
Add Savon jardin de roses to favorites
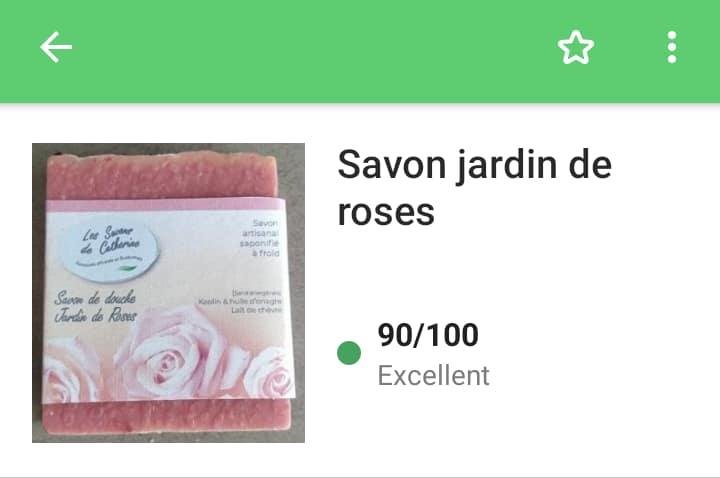coord(576,47)
